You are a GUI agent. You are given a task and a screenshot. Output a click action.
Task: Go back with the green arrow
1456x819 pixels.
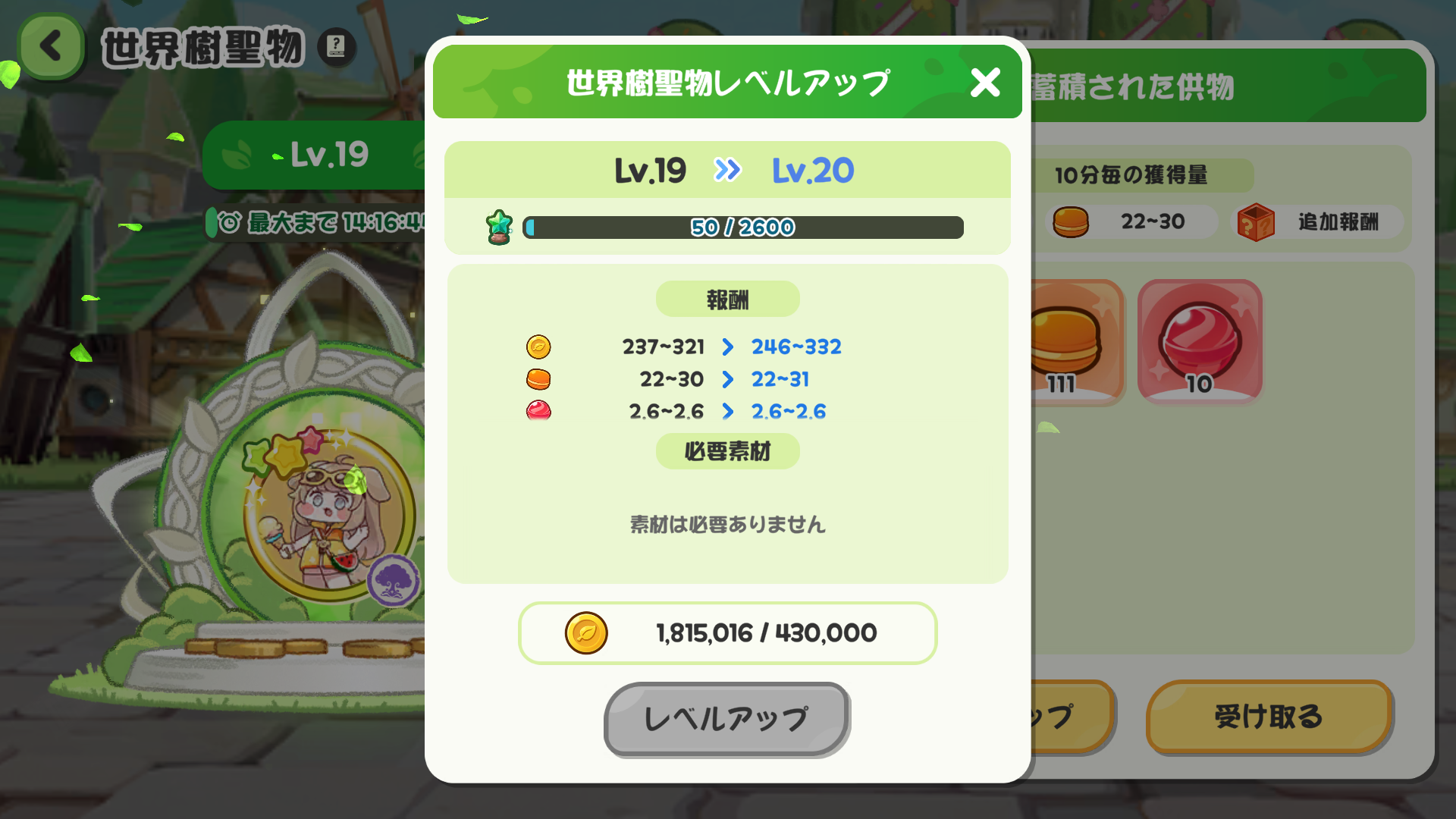[51, 47]
